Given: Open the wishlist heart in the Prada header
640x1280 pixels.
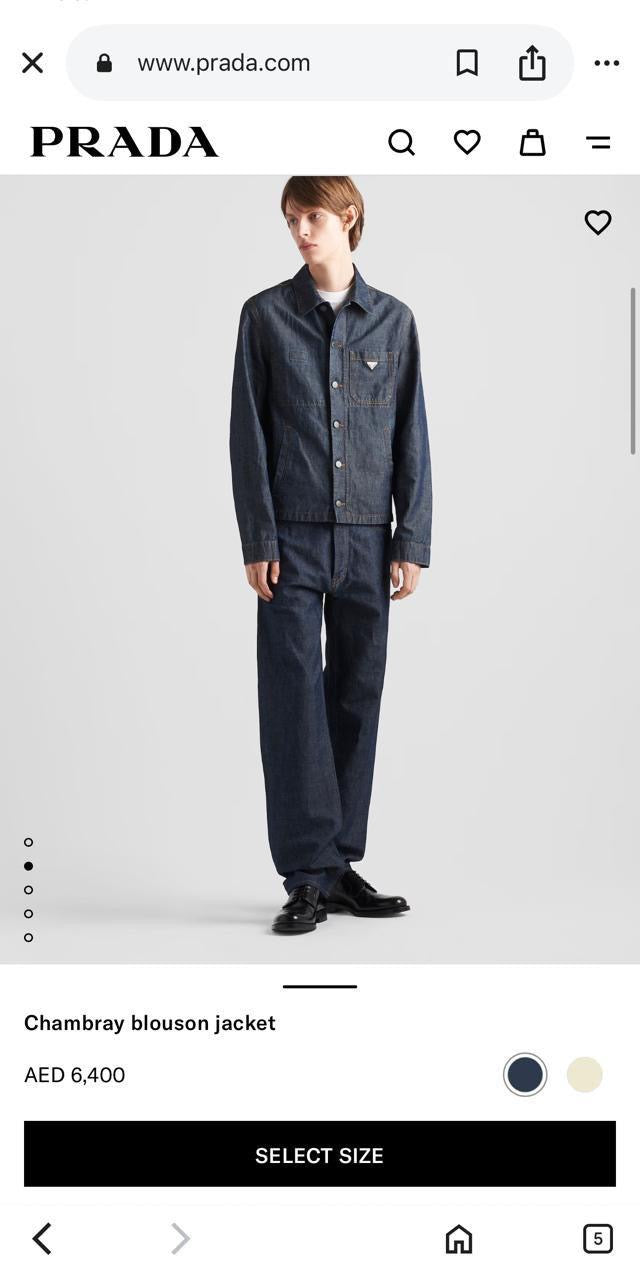Looking at the screenshot, I should click(x=467, y=143).
